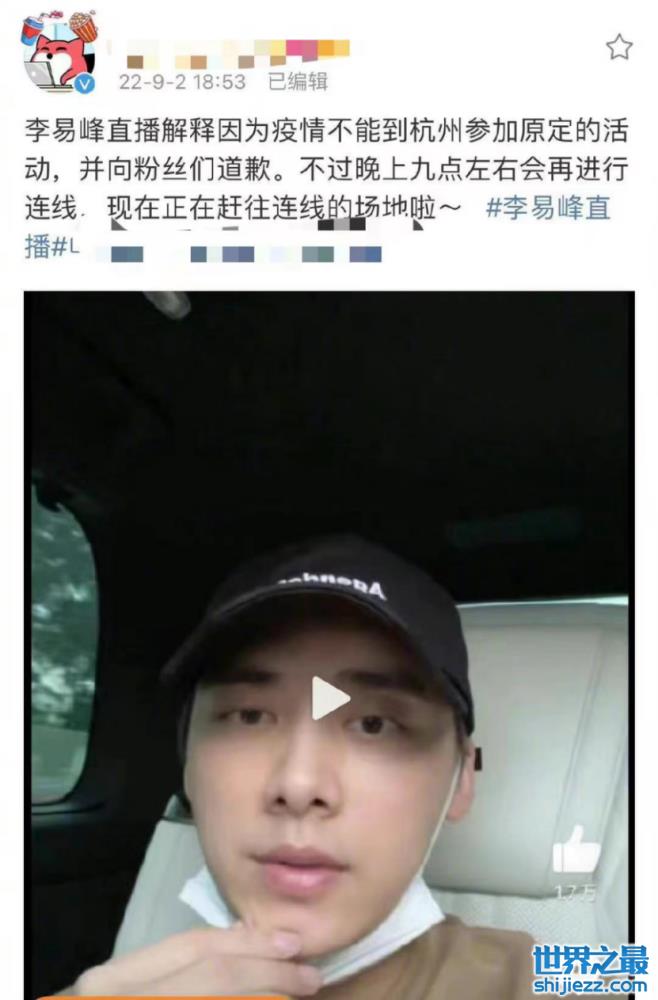Open the #李易峰直播 hashtag topic
The width and height of the screenshot is (658, 1000).
point(548,210)
